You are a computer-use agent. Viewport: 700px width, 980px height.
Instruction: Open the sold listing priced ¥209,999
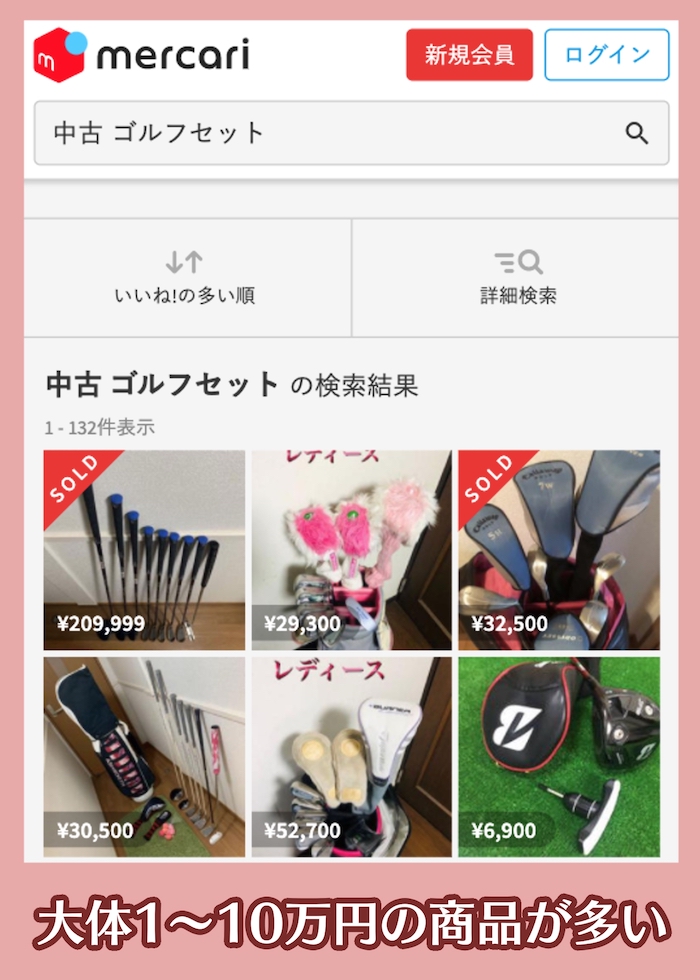tap(144, 550)
